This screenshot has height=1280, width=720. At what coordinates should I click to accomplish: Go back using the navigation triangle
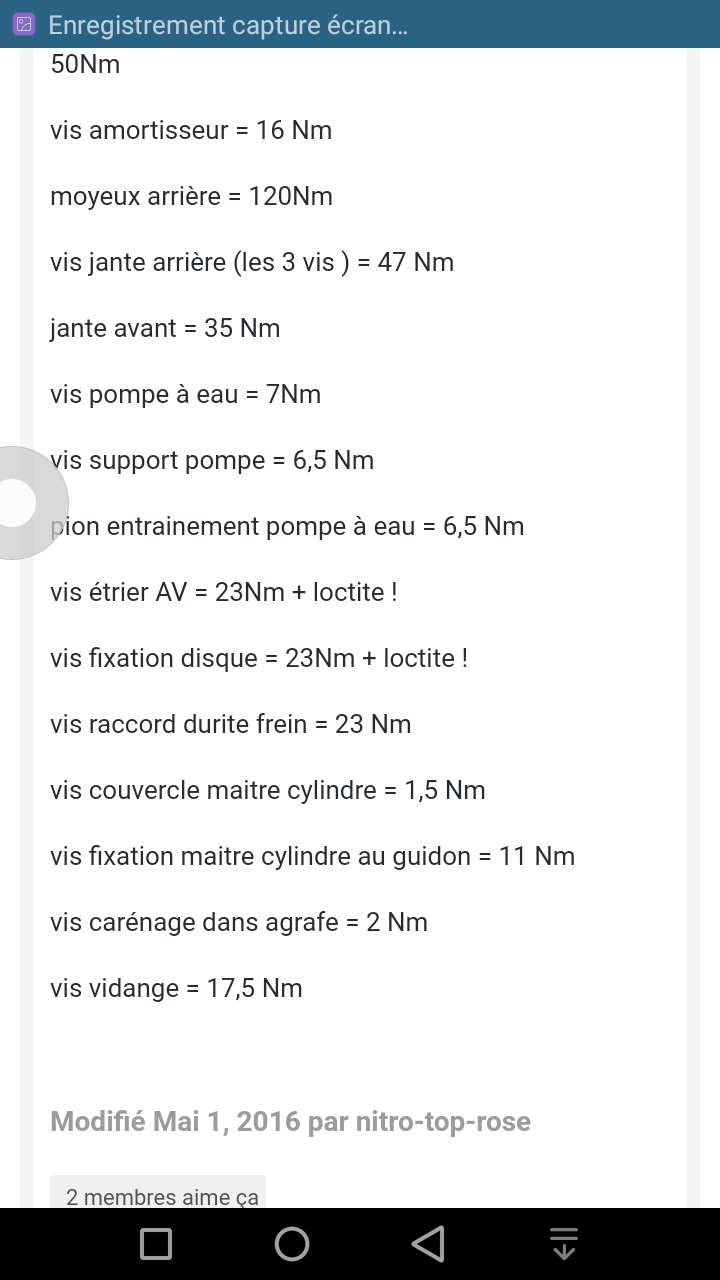(428, 1244)
